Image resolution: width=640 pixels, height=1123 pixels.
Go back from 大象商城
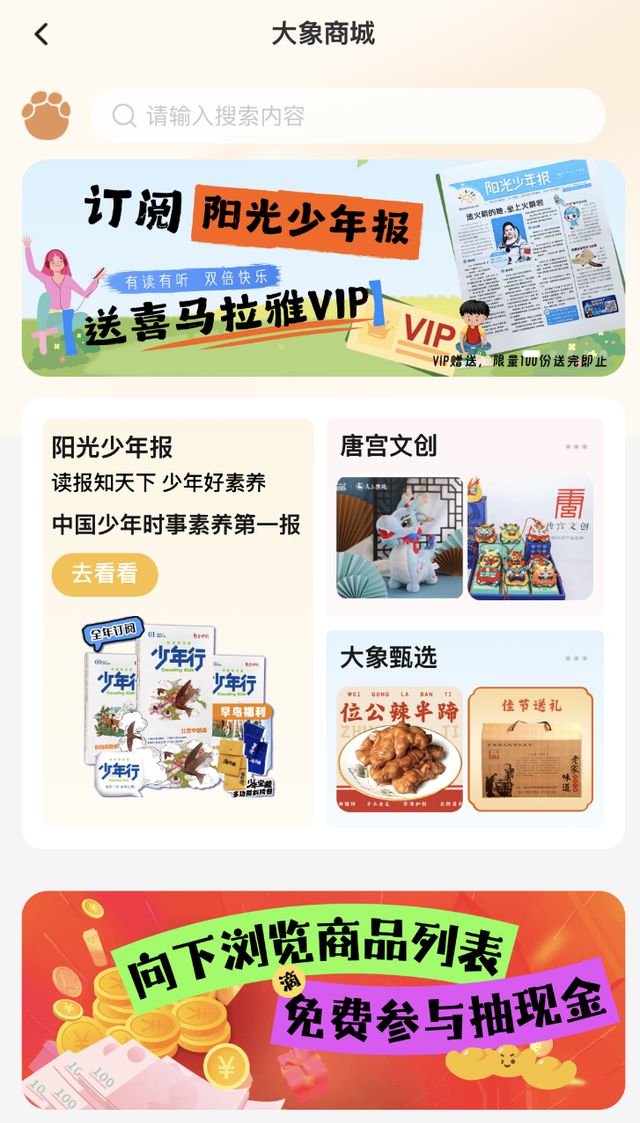[41, 34]
